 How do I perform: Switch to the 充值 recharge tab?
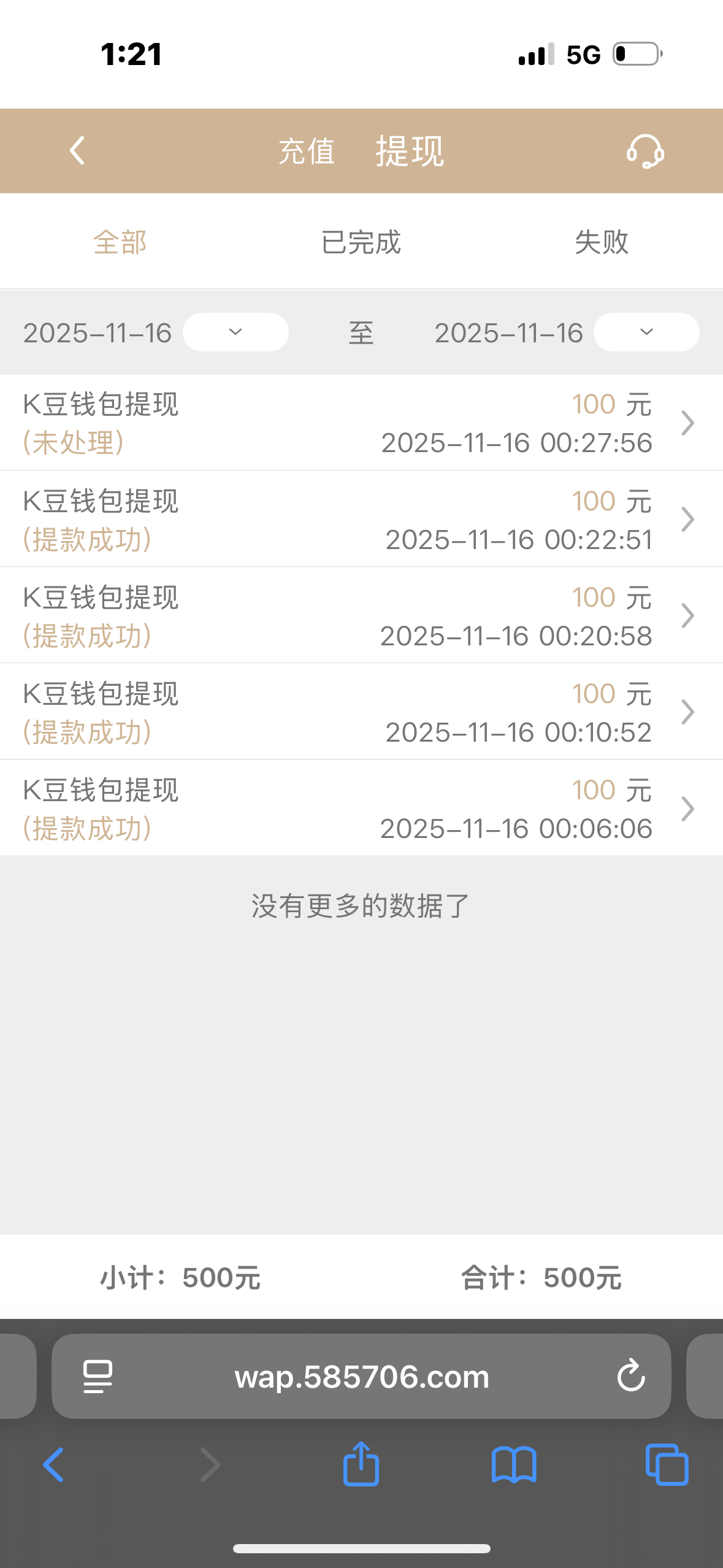307,151
